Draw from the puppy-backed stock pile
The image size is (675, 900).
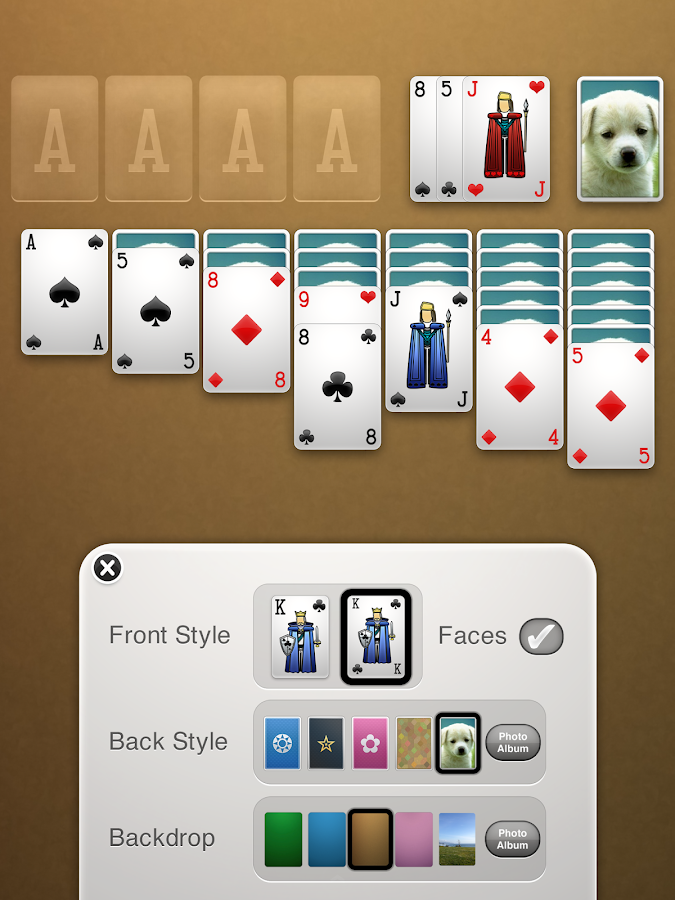tap(620, 138)
